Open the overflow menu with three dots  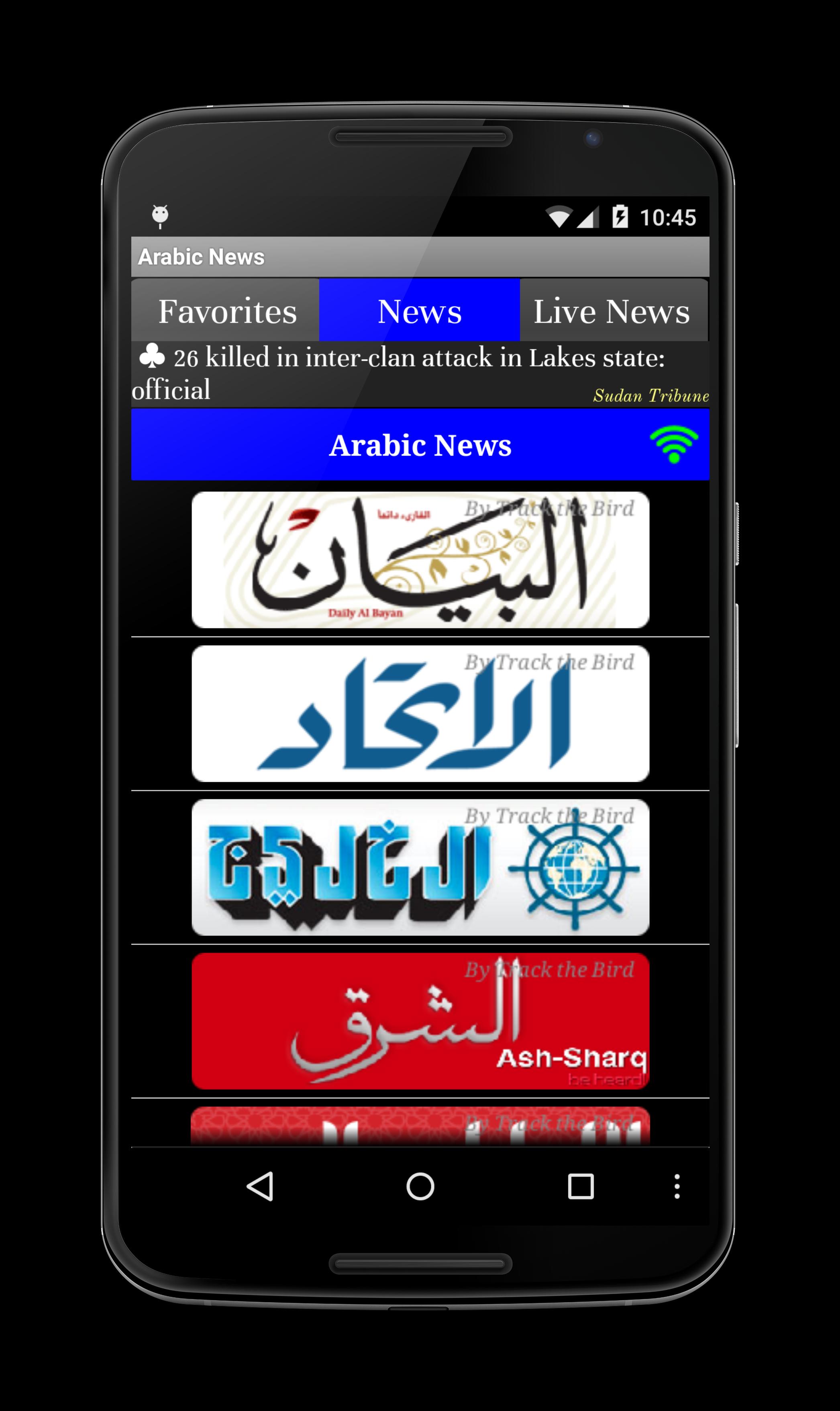(677, 1186)
